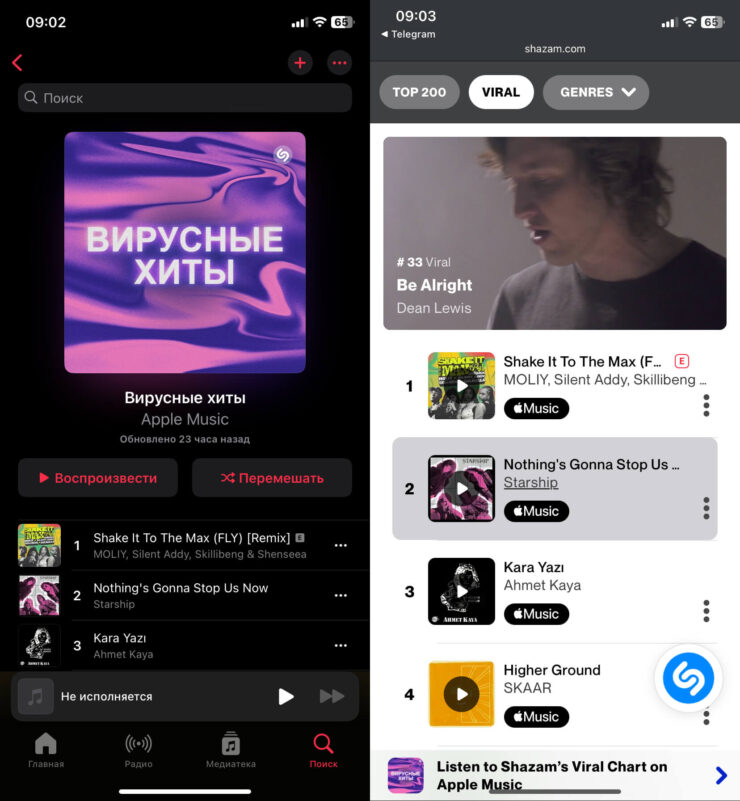The width and height of the screenshot is (740, 801).
Task: Expand the GENRES dropdown
Action: pyautogui.click(x=596, y=92)
